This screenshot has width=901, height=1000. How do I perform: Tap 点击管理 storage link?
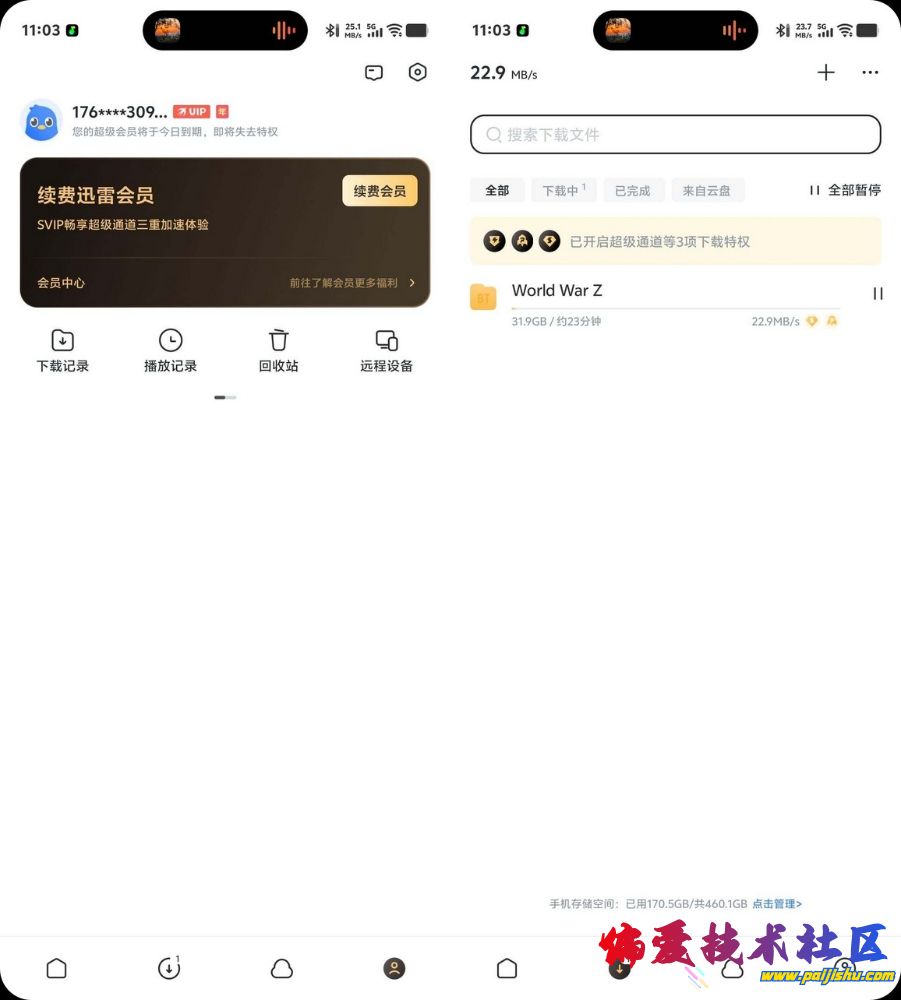pyautogui.click(x=777, y=904)
